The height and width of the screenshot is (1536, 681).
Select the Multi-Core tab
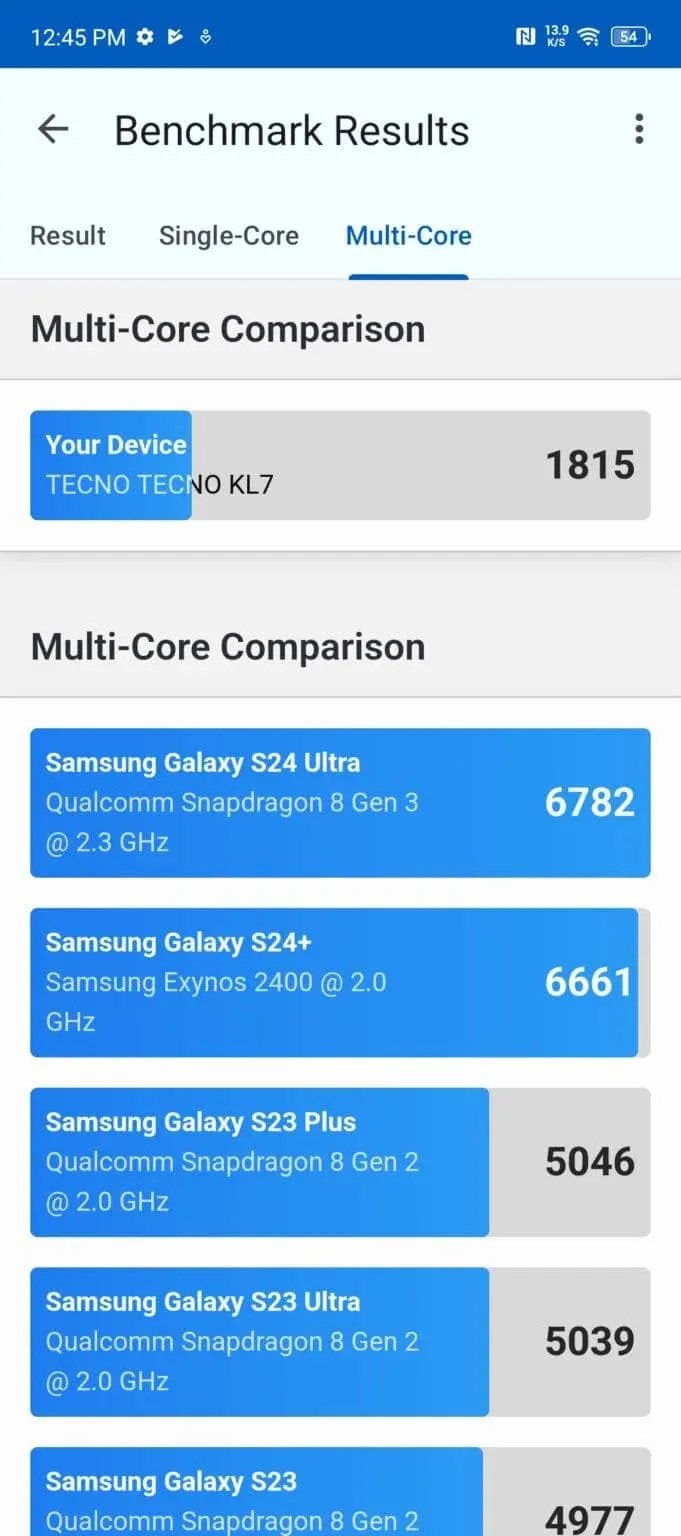[x=408, y=236]
